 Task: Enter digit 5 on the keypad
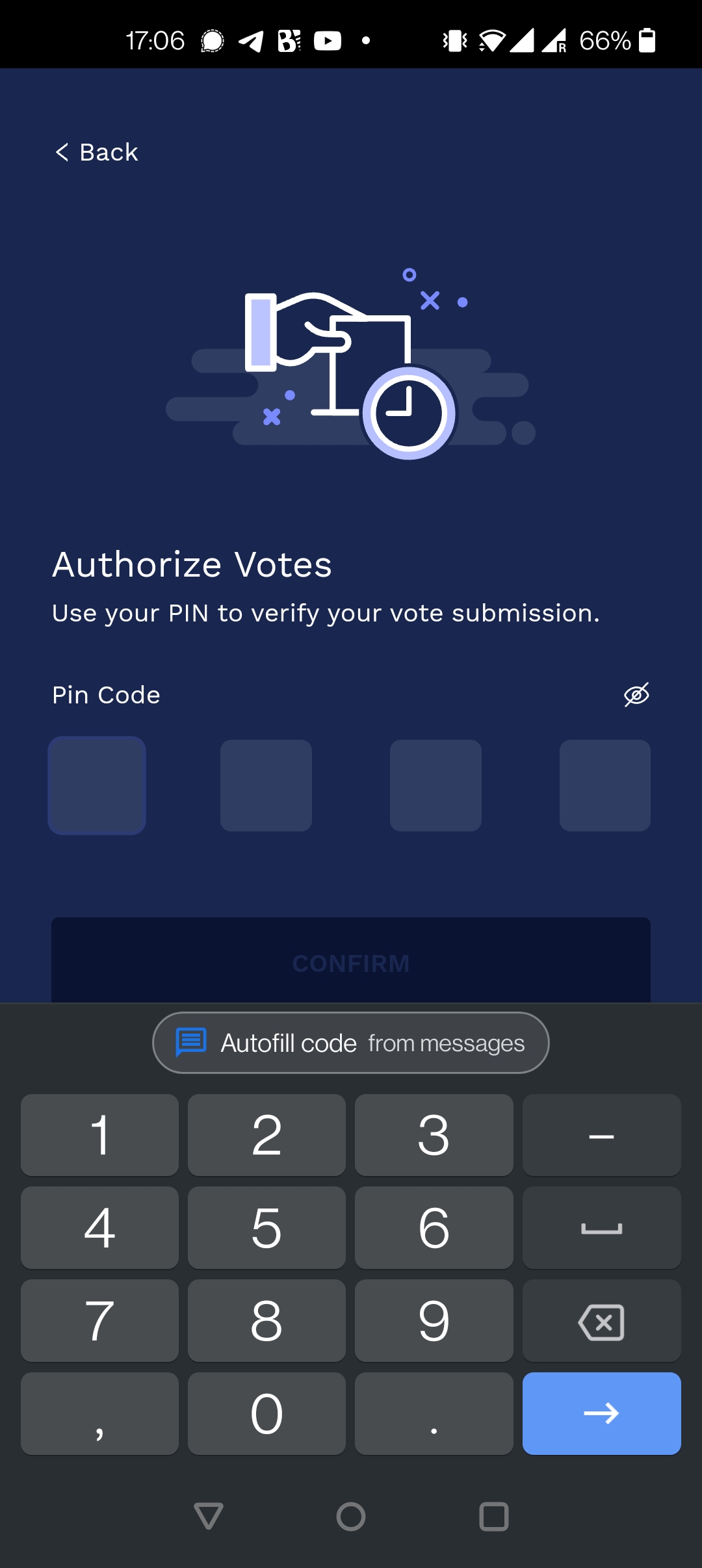[266, 1228]
